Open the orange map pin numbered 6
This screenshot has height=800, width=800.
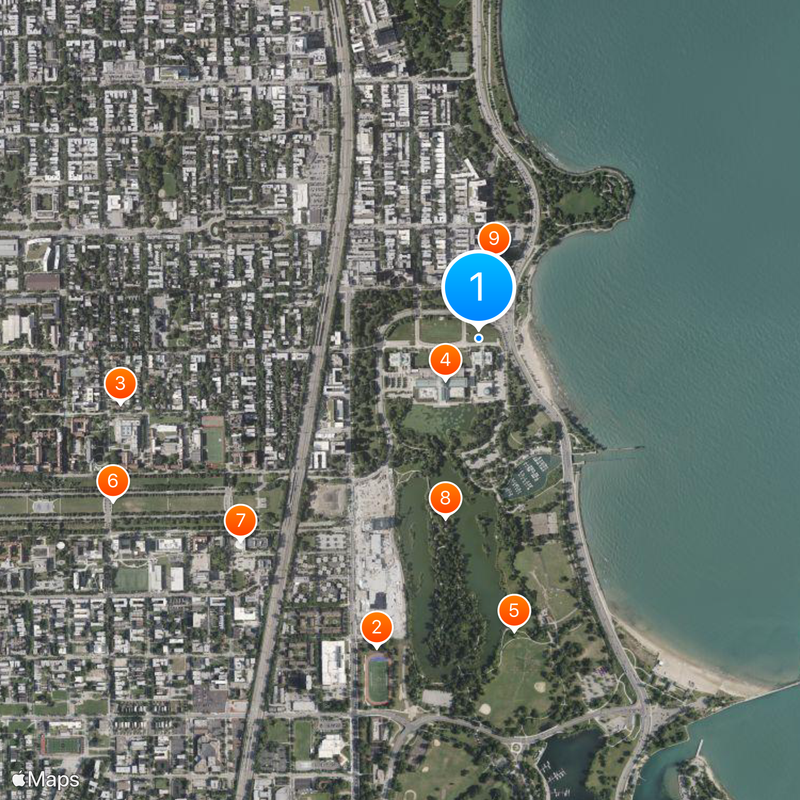pyautogui.click(x=113, y=482)
